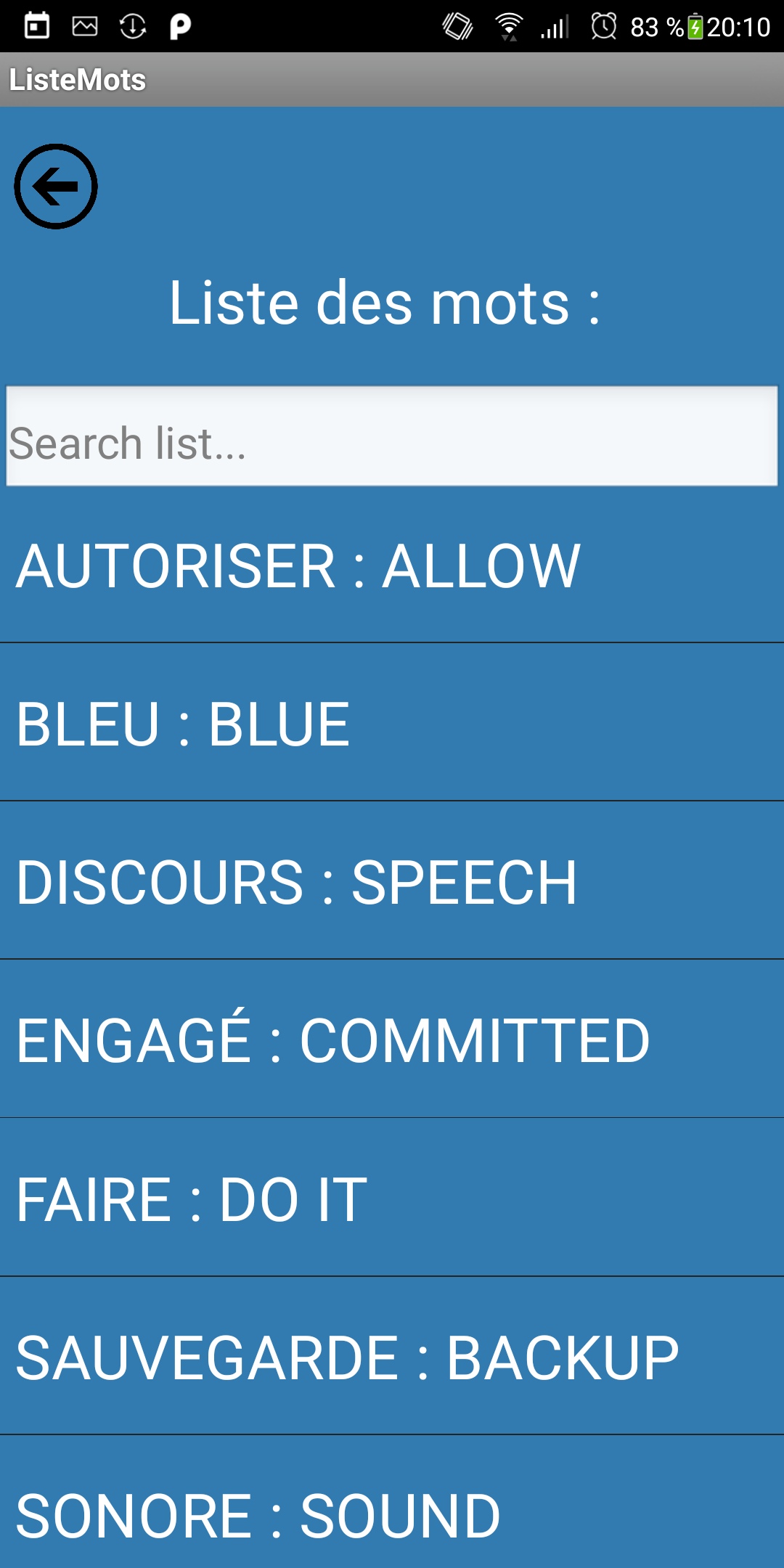The height and width of the screenshot is (1568, 784).
Task: Open the FAIRE : DO IT entry
Action: coord(392,1198)
